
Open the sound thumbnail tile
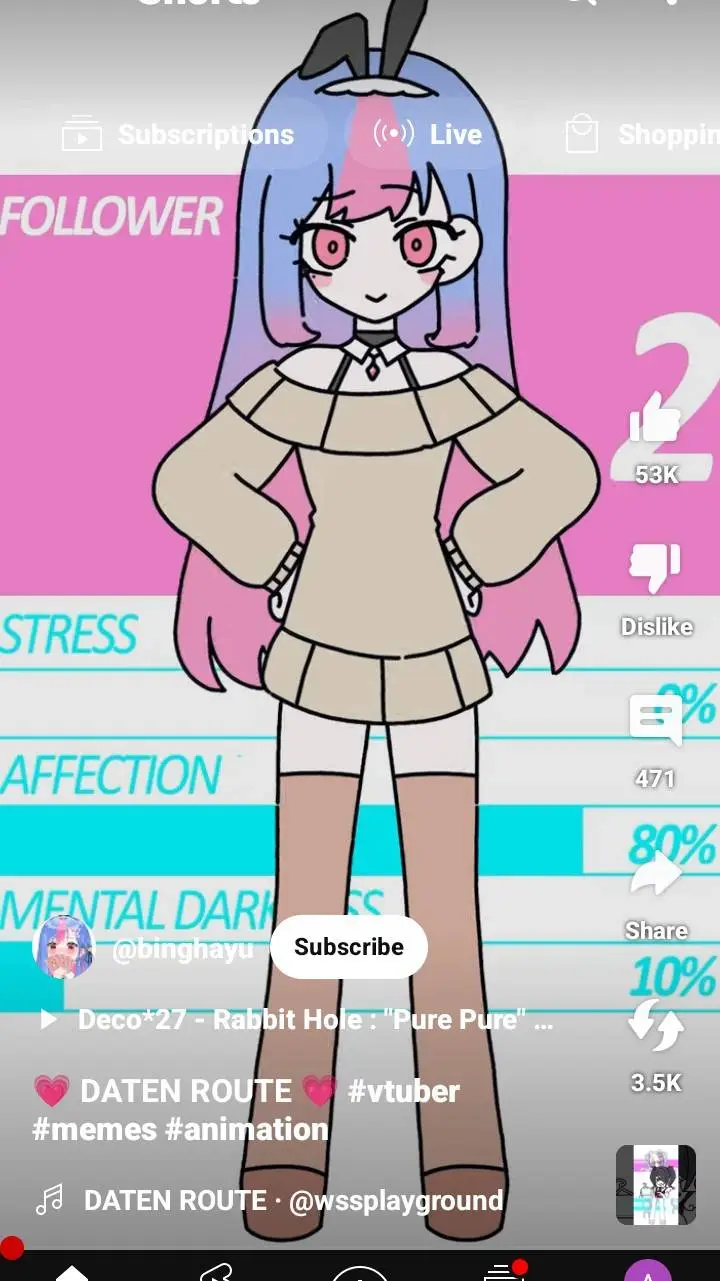[656, 1185]
